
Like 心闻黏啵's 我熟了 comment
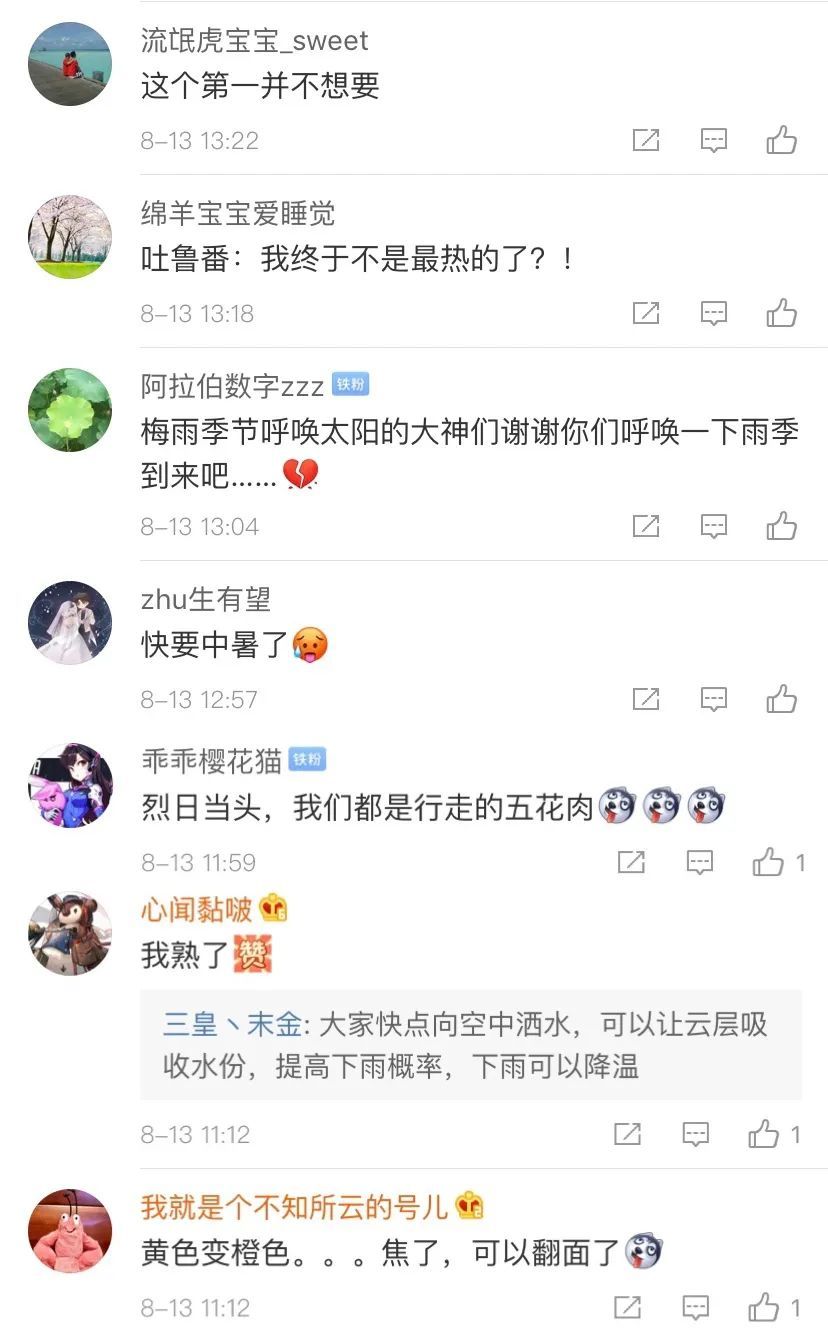pyautogui.click(x=765, y=1134)
